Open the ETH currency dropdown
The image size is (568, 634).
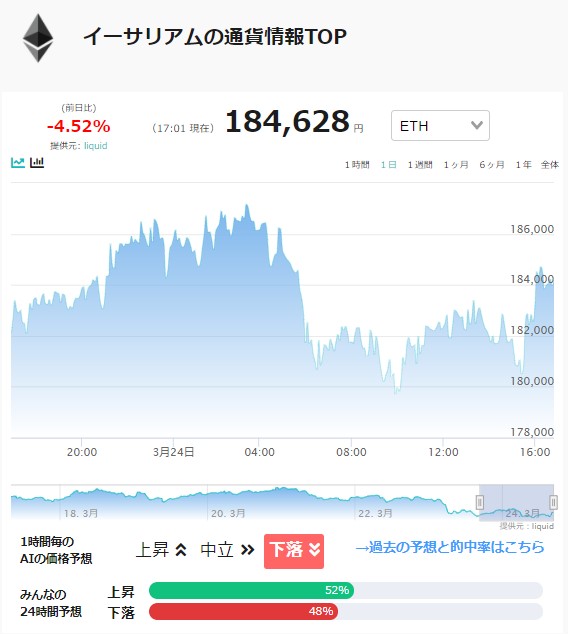tap(440, 126)
